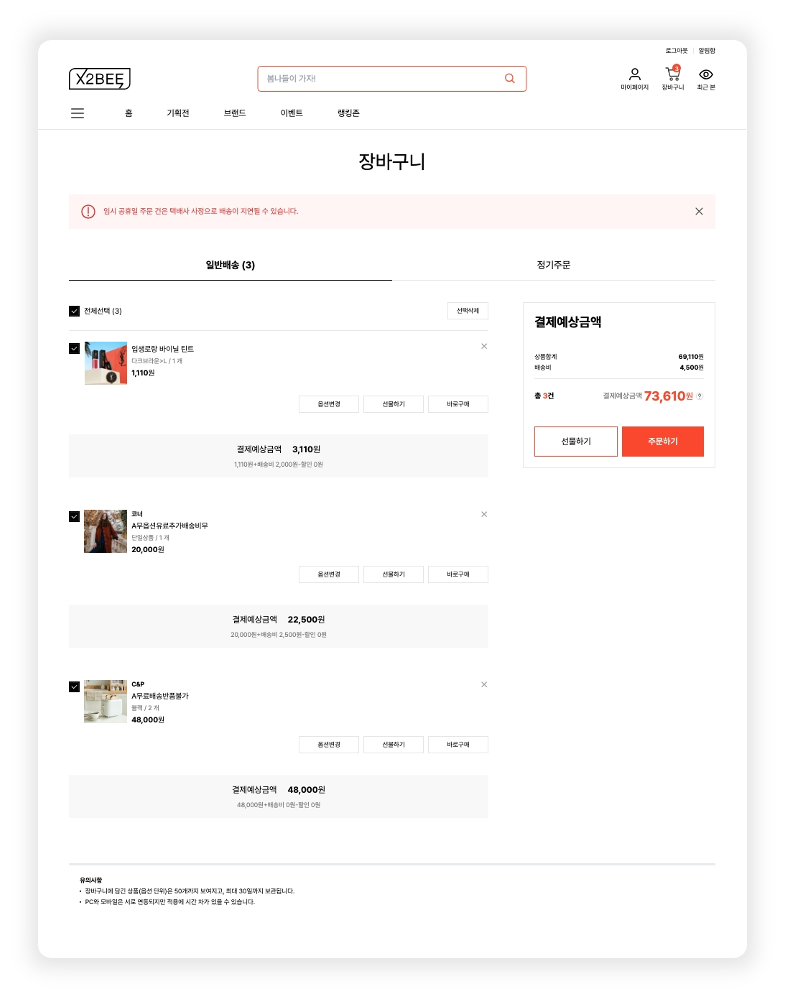The width and height of the screenshot is (785, 998).
Task: Tap the 선택삭제 button
Action: (x=467, y=311)
